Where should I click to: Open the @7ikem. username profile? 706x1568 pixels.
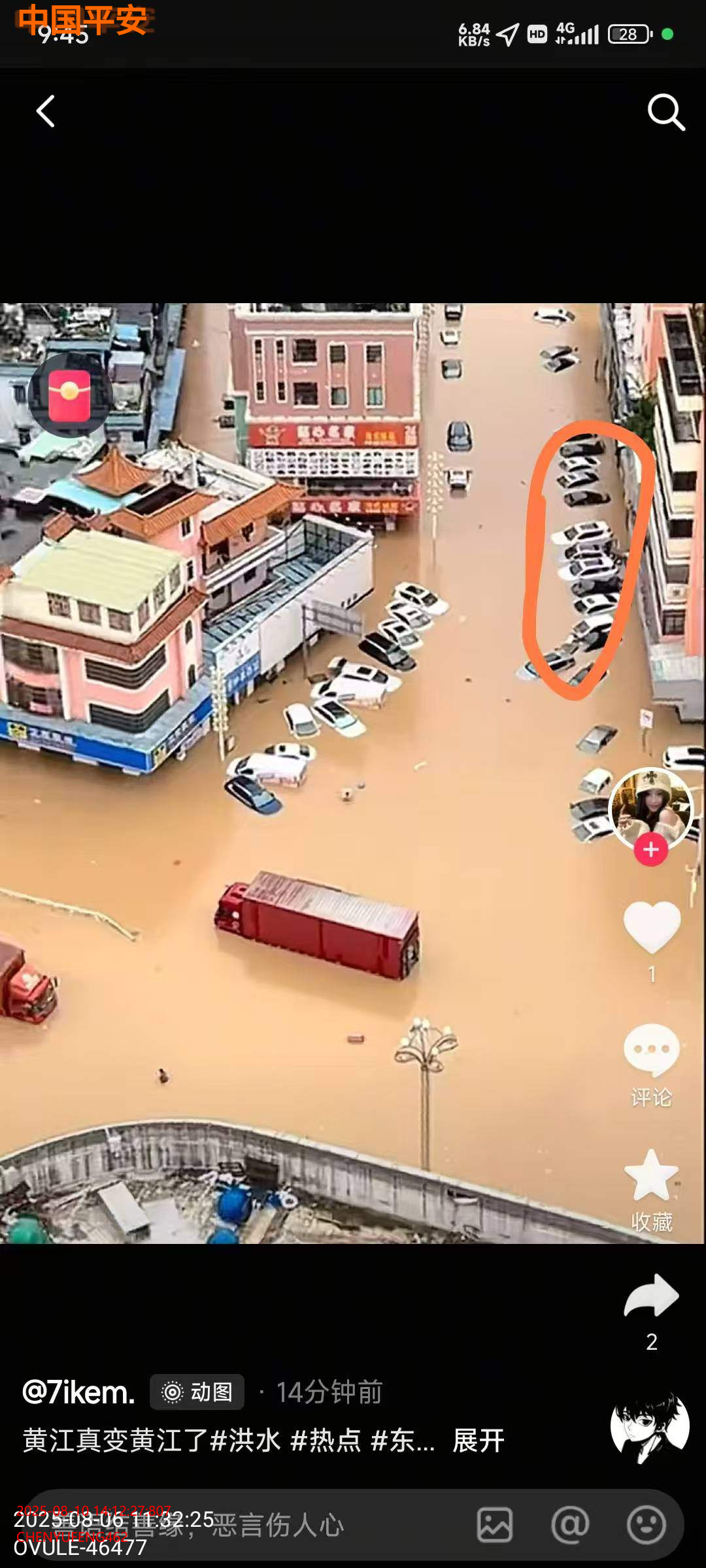click(x=78, y=1392)
